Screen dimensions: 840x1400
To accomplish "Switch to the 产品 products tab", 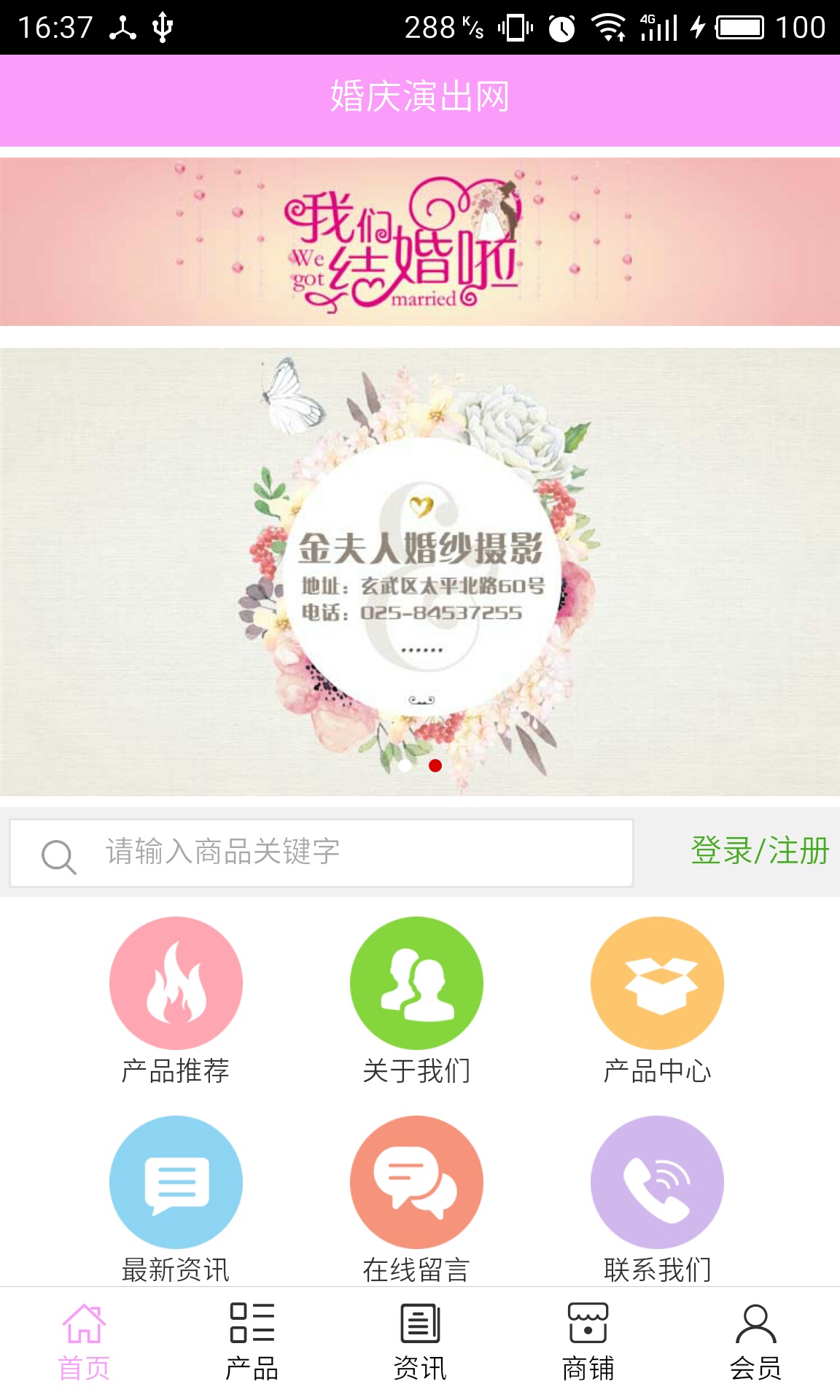I will pyautogui.click(x=252, y=1342).
